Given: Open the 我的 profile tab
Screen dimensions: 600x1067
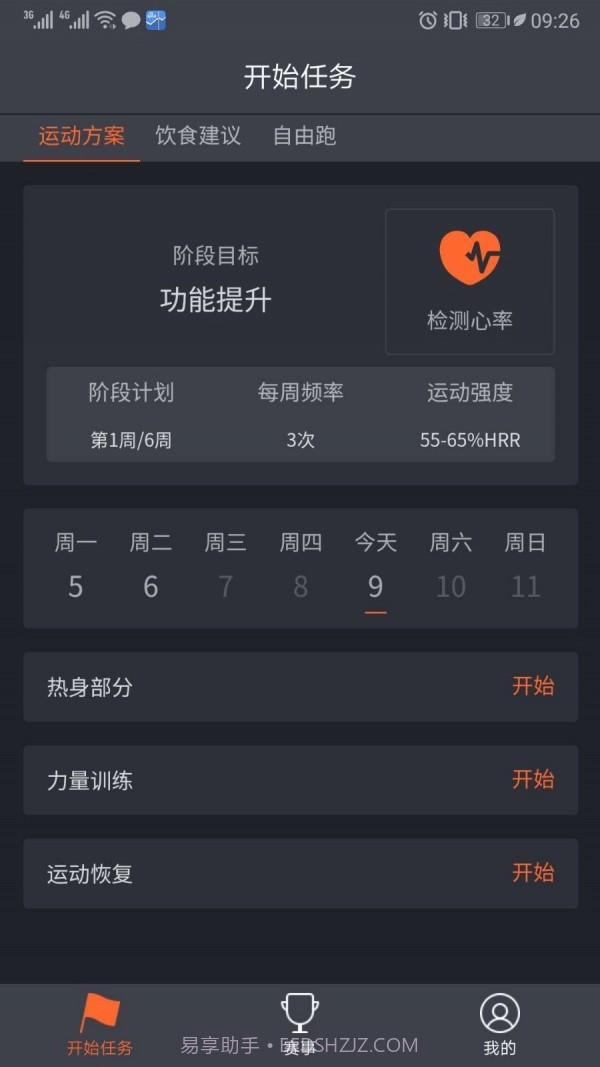Looking at the screenshot, I should point(499,1023).
